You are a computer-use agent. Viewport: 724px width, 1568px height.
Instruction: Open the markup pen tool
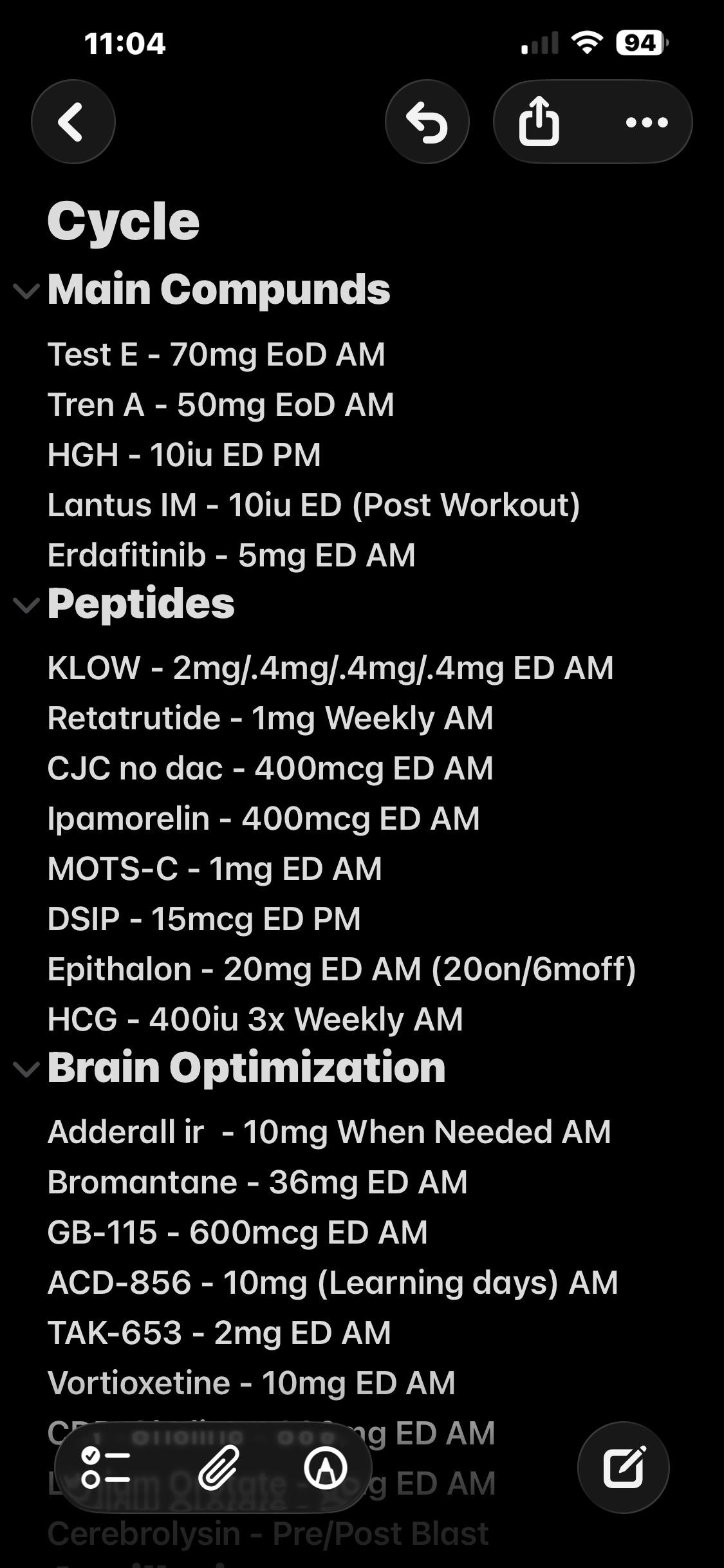coord(326,1468)
